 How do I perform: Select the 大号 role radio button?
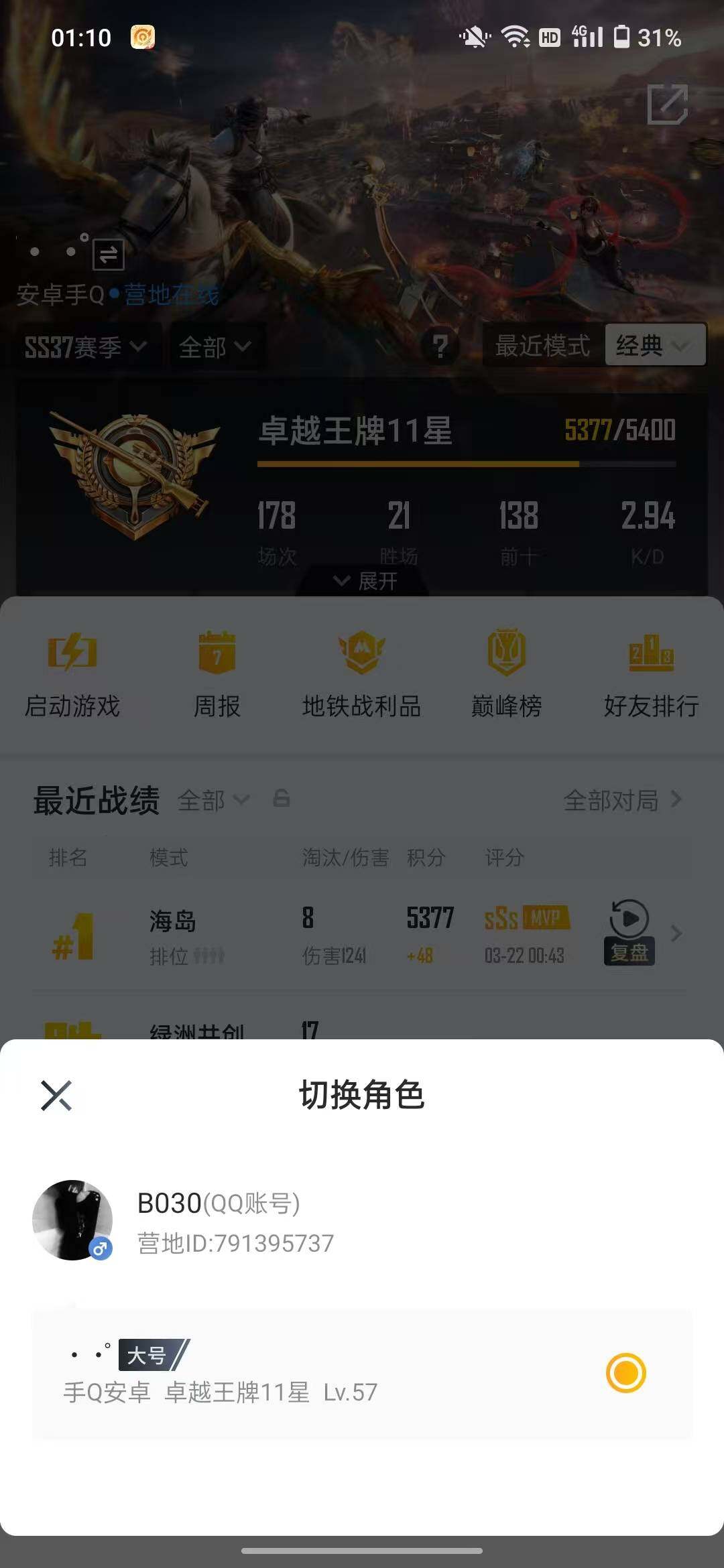(626, 1372)
